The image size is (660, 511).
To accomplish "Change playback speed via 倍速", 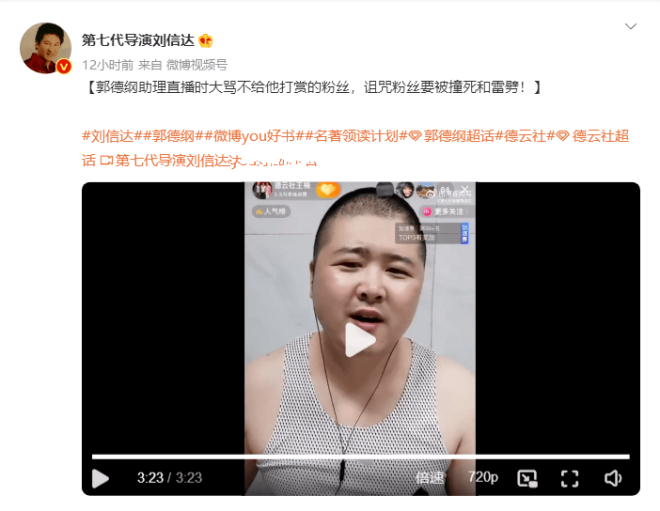I will pos(430,478).
